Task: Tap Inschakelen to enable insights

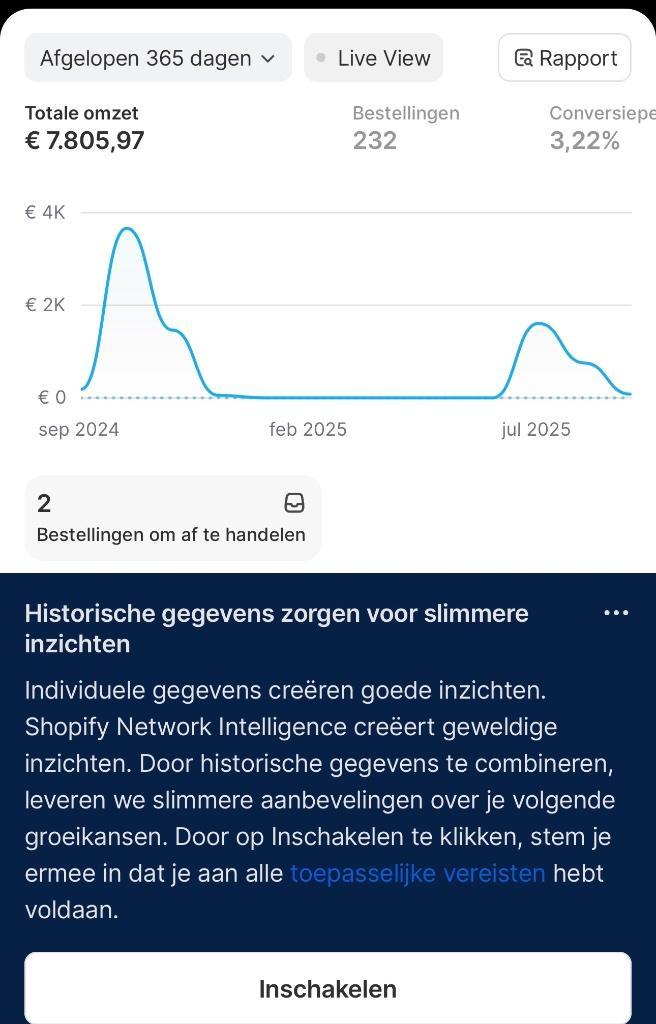Action: point(328,988)
